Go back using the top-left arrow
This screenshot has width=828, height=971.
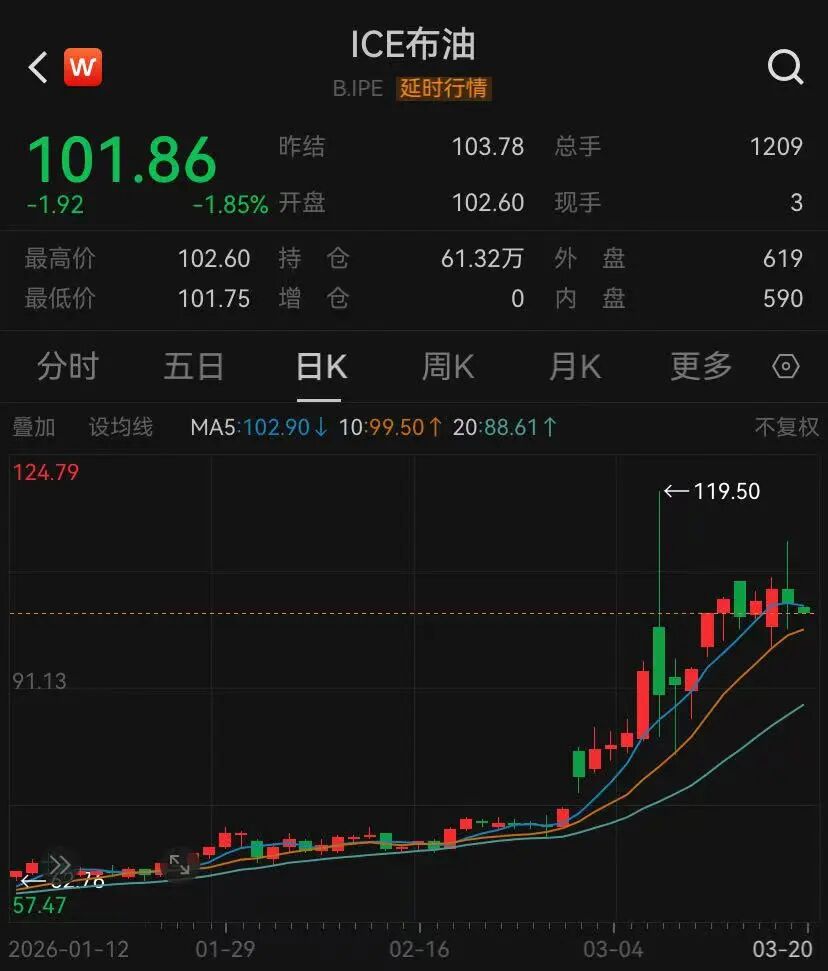(38, 68)
